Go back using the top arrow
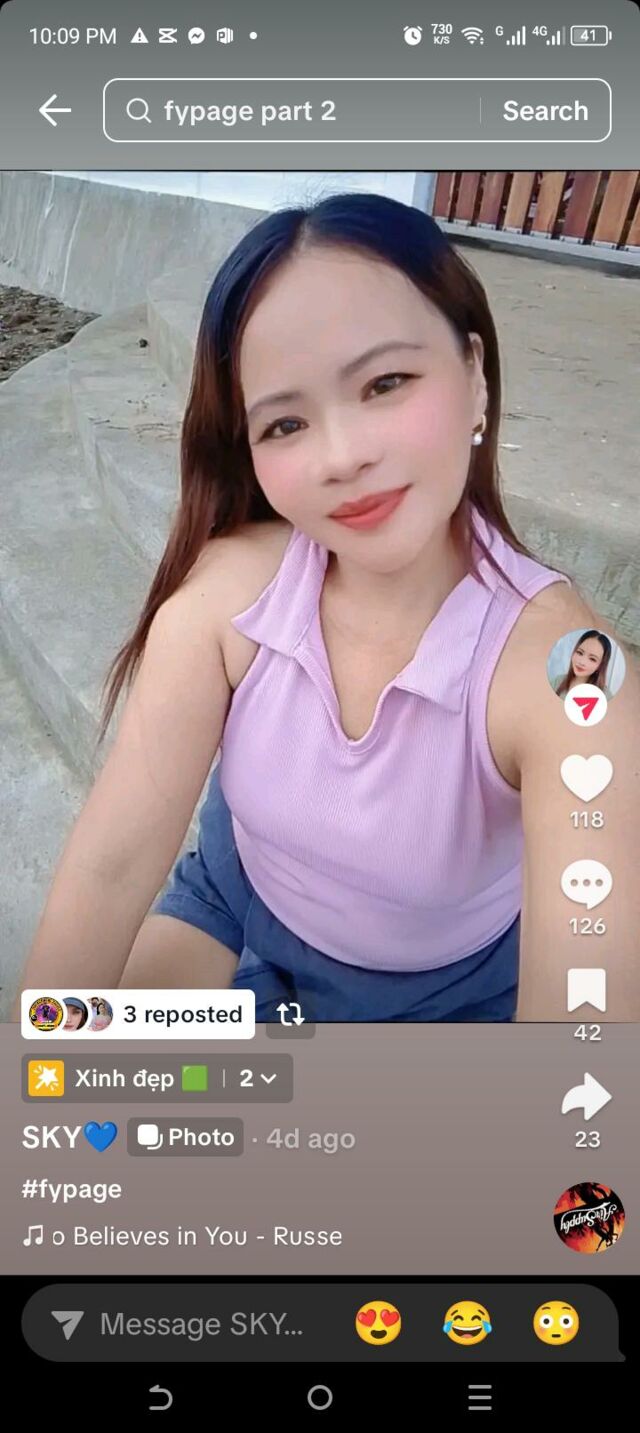640x1433 pixels. (55, 111)
